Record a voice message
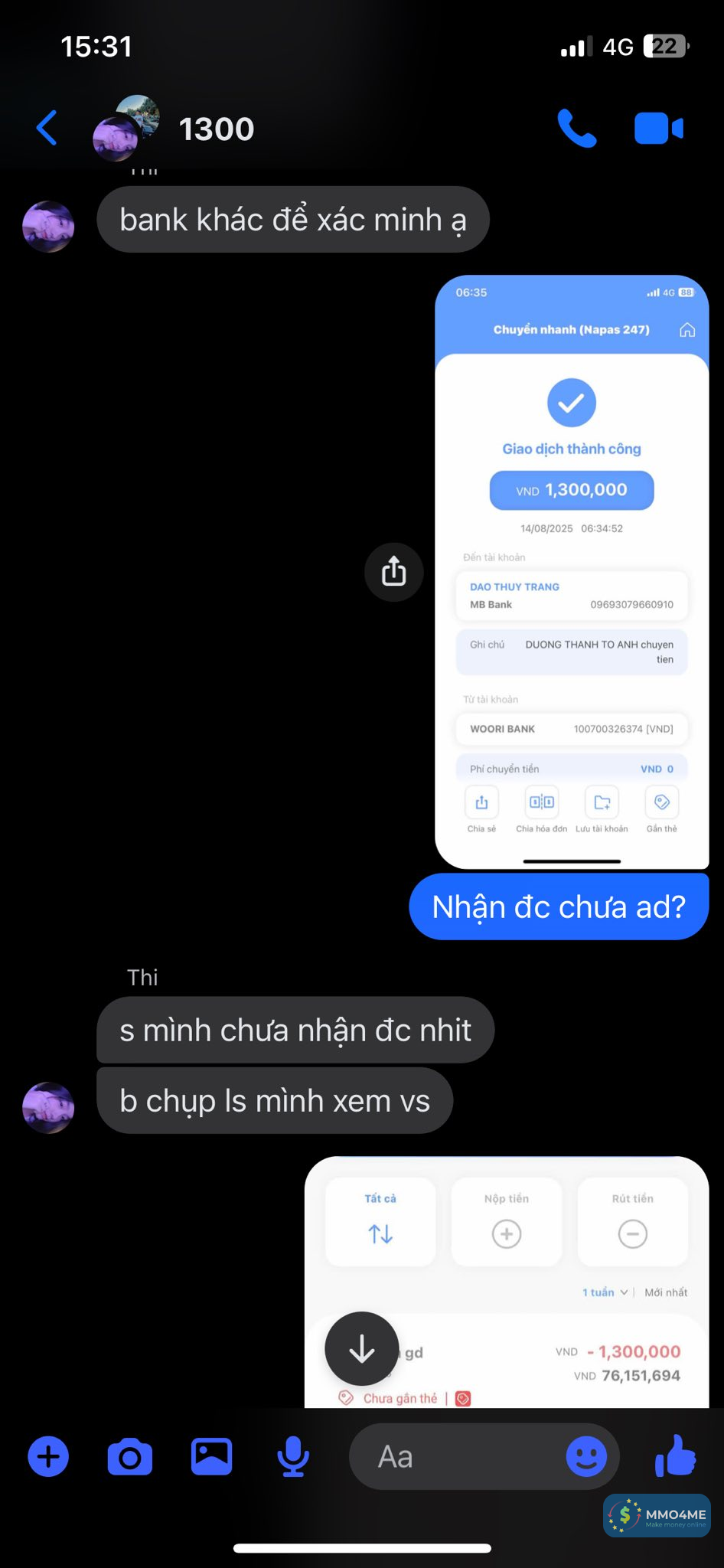Screen dimensions: 724x1568 pyautogui.click(x=292, y=1456)
